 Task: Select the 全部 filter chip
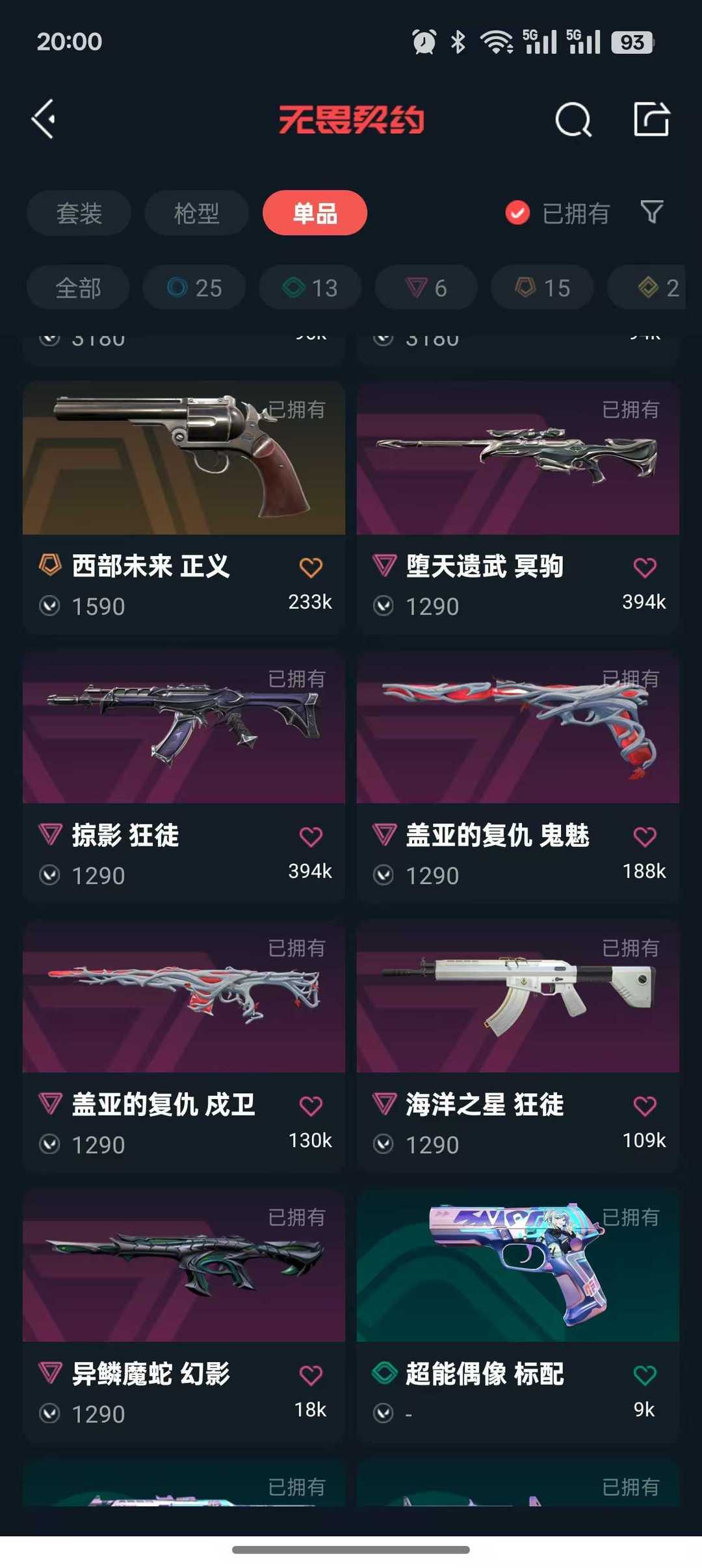(78, 287)
